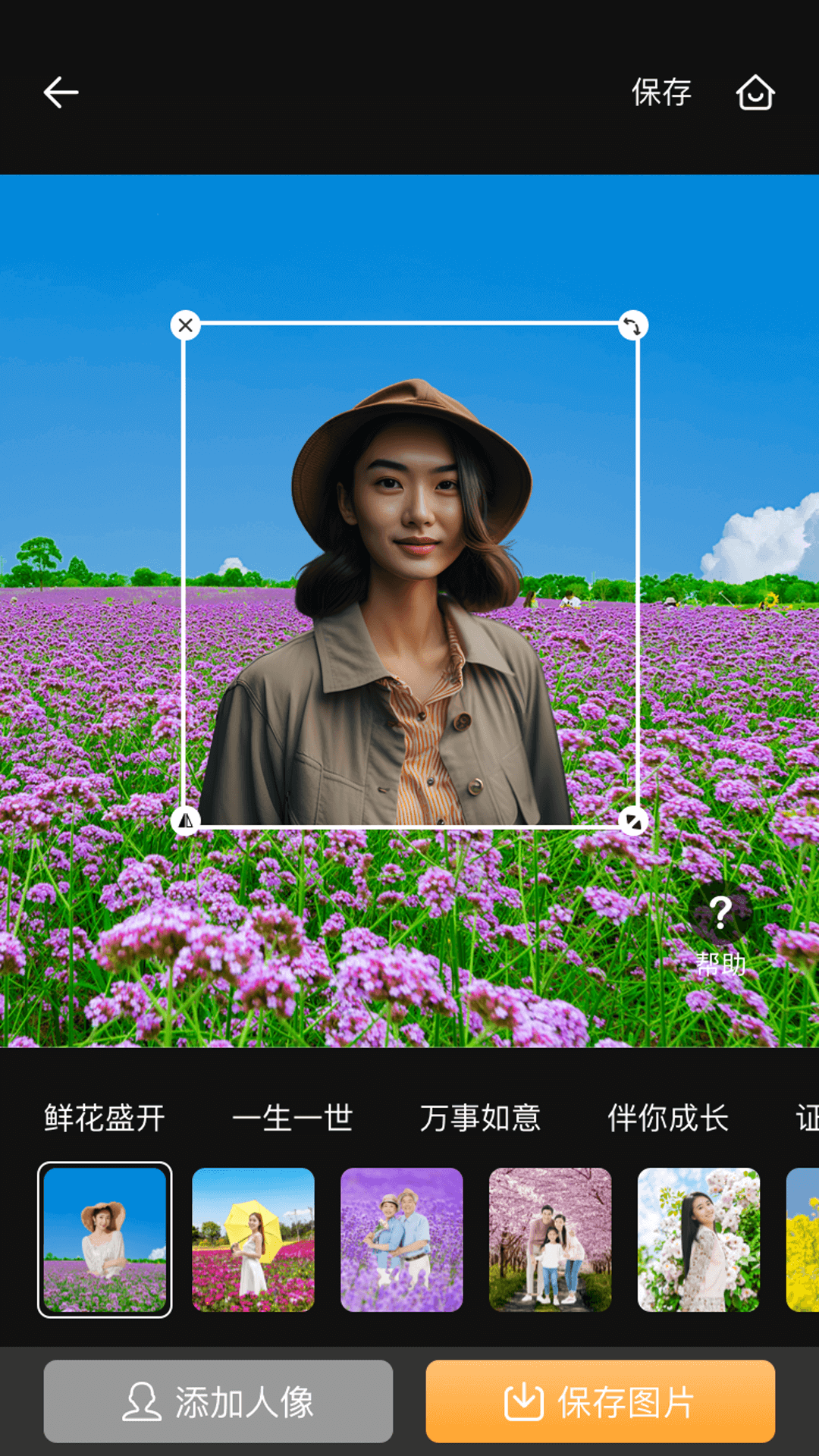Tap 保存 in the top bar
The width and height of the screenshot is (819, 1456).
(661, 93)
